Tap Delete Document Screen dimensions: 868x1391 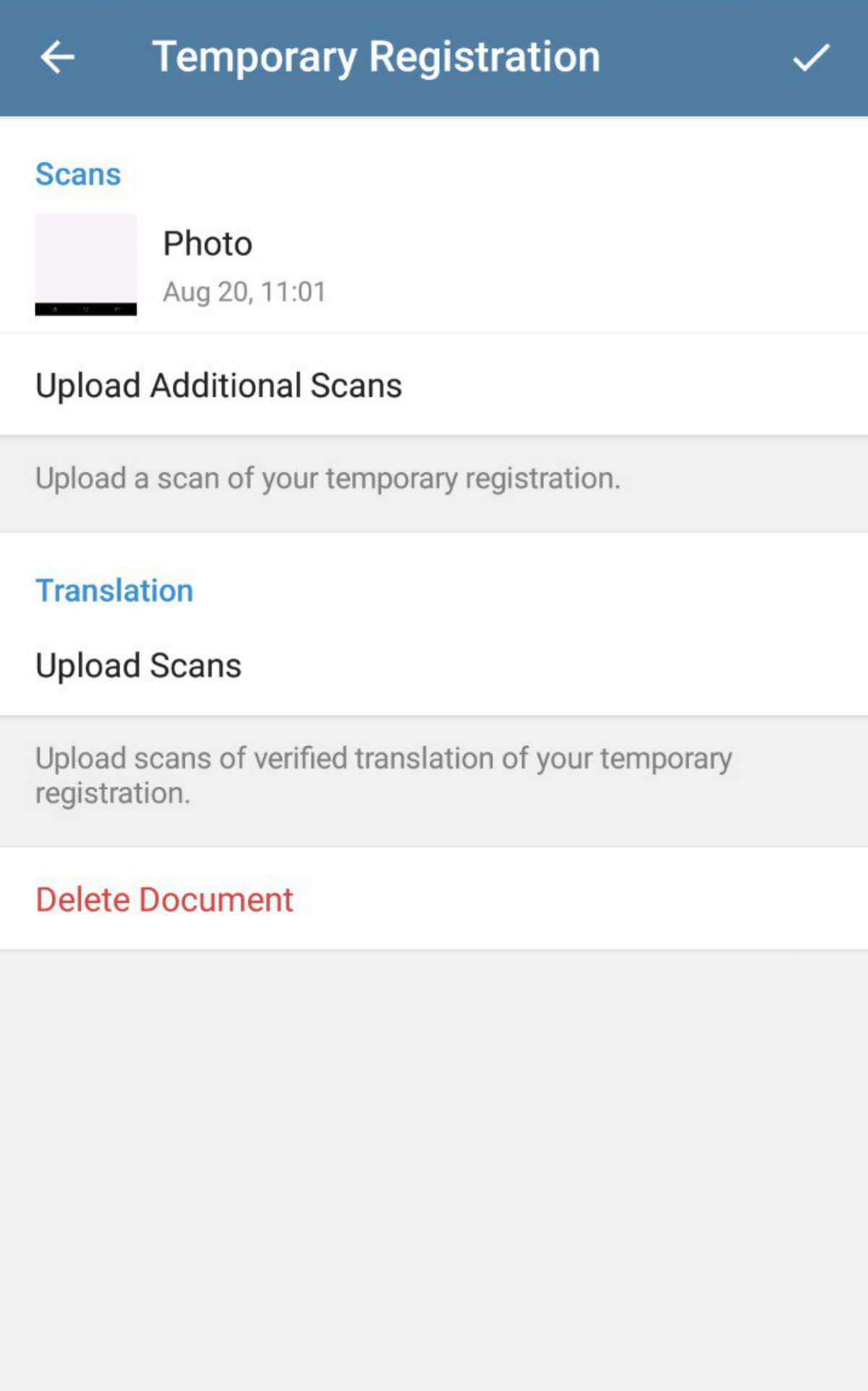[x=434, y=899]
